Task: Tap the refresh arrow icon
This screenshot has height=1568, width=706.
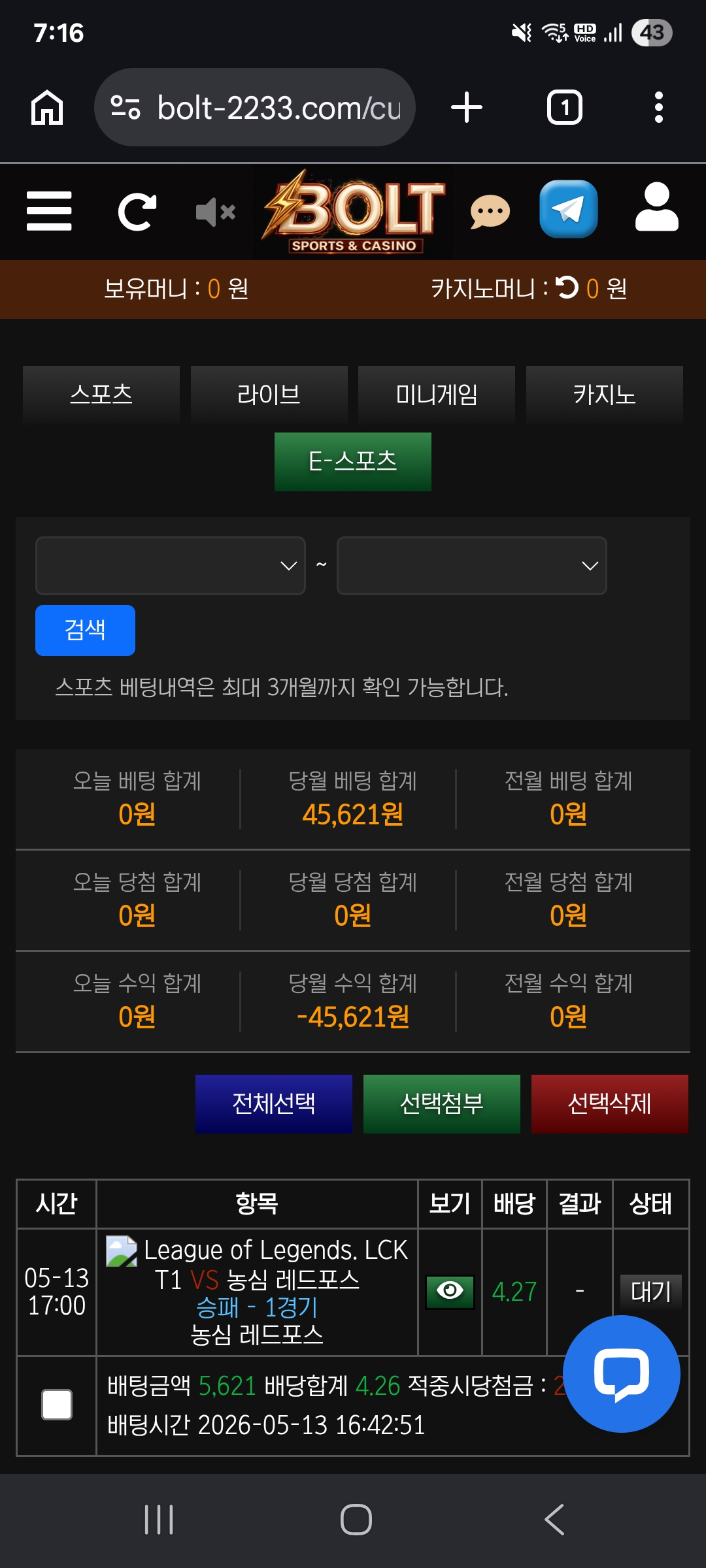Action: coord(137,212)
